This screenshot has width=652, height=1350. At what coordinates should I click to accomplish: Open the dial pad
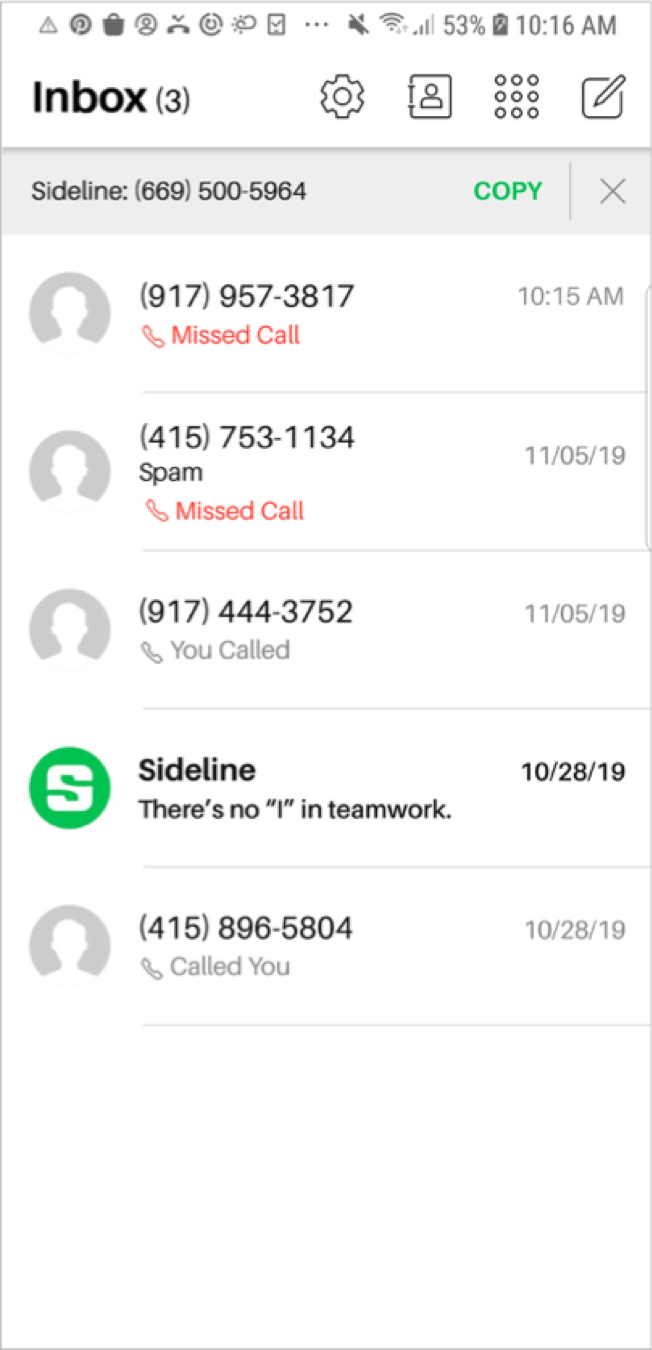[x=517, y=97]
